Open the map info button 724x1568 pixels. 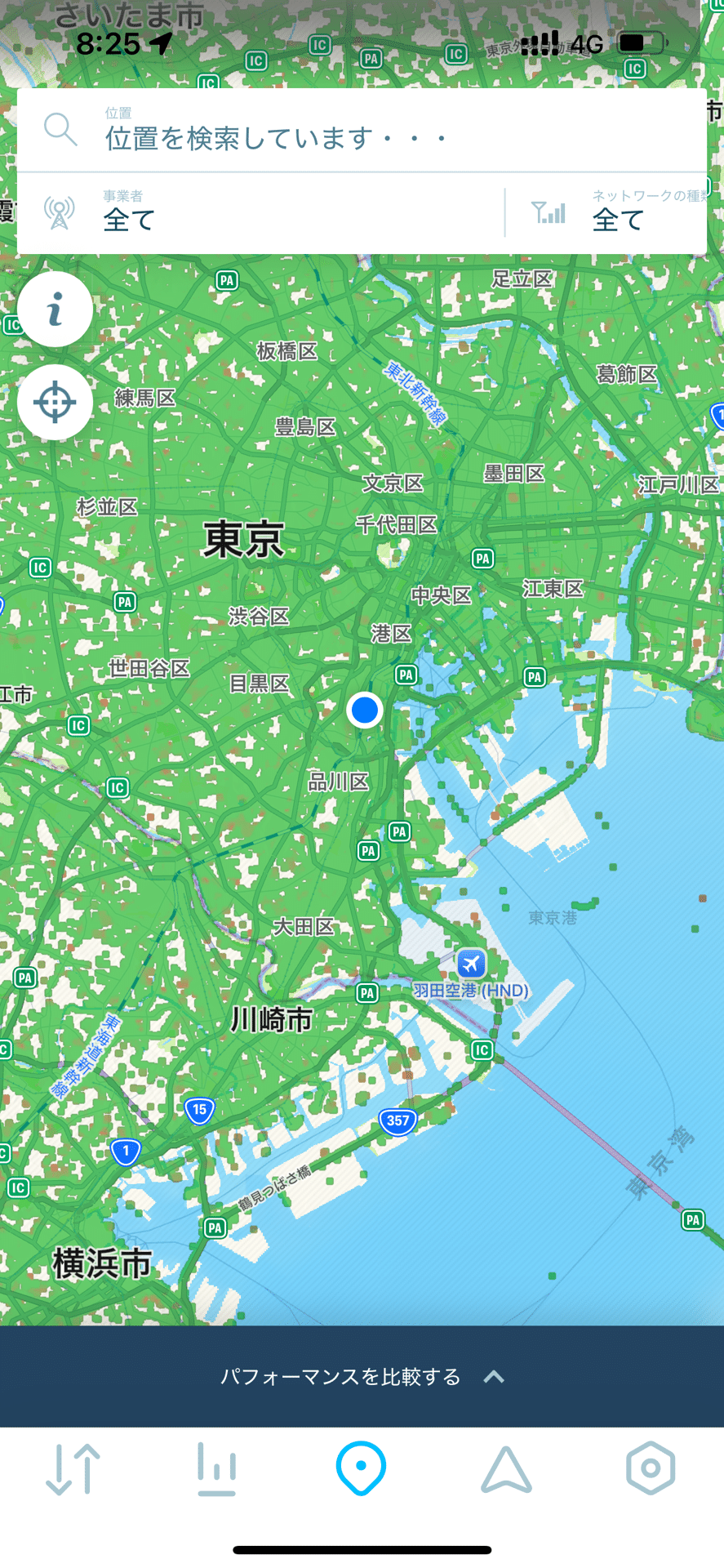(55, 310)
